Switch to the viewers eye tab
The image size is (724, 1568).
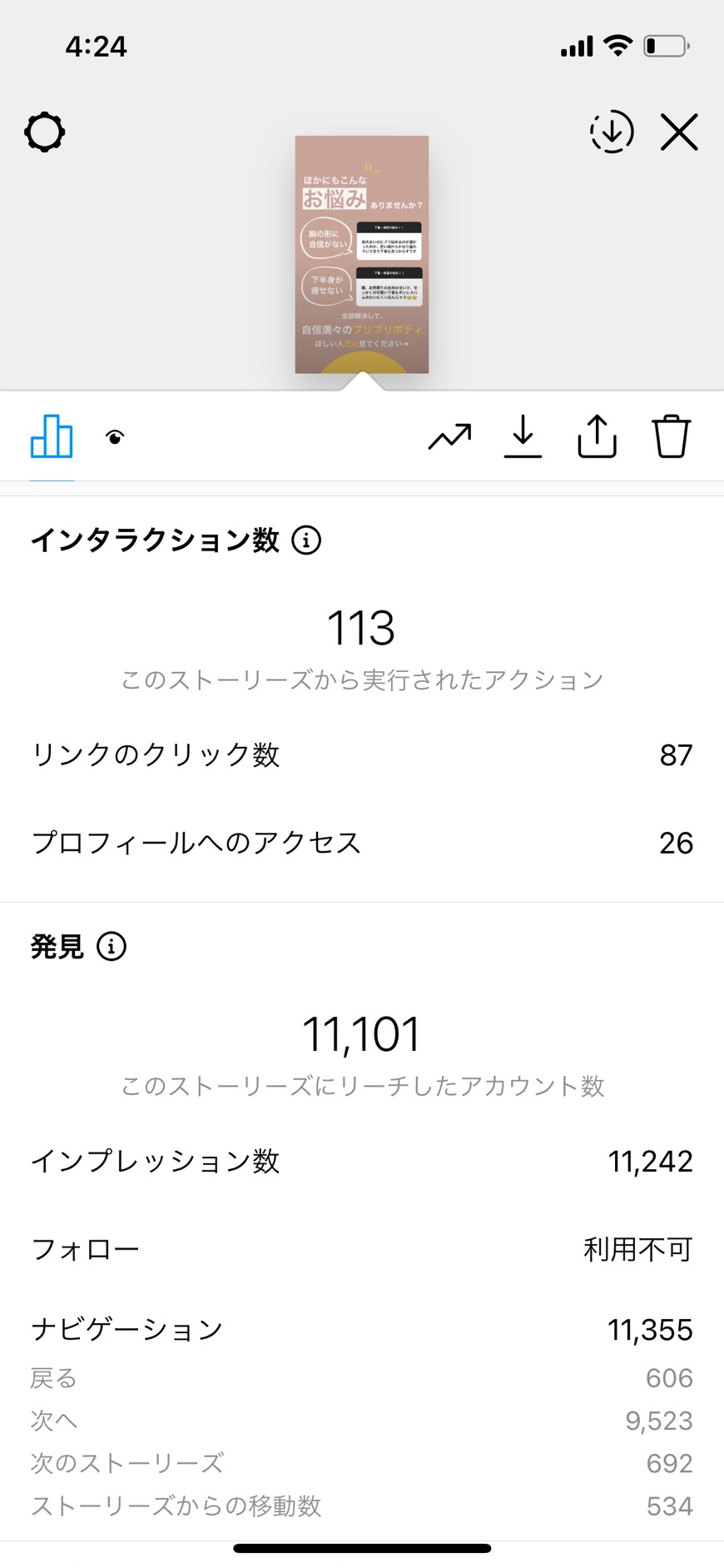[116, 437]
